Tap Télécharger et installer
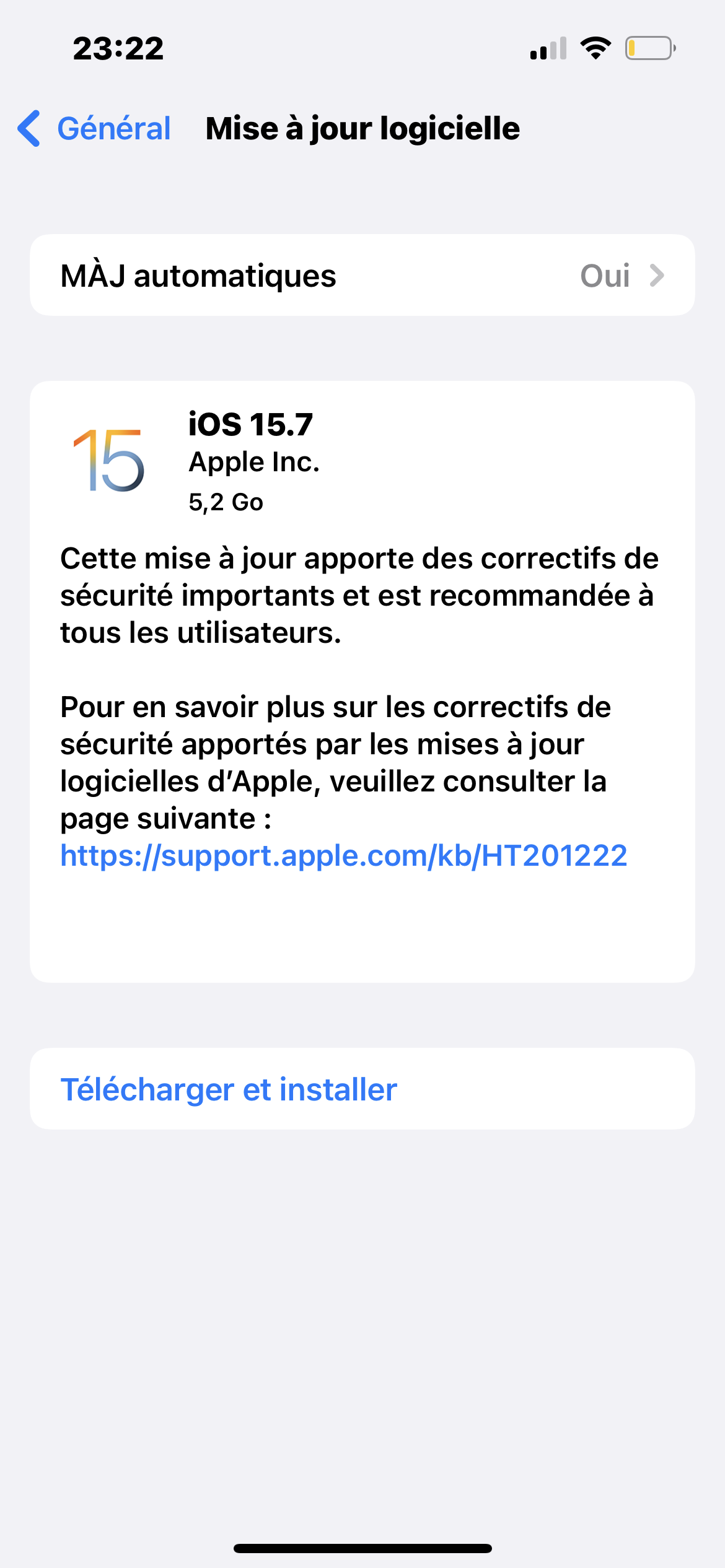Screen dimensions: 725x1568 [x=229, y=1089]
